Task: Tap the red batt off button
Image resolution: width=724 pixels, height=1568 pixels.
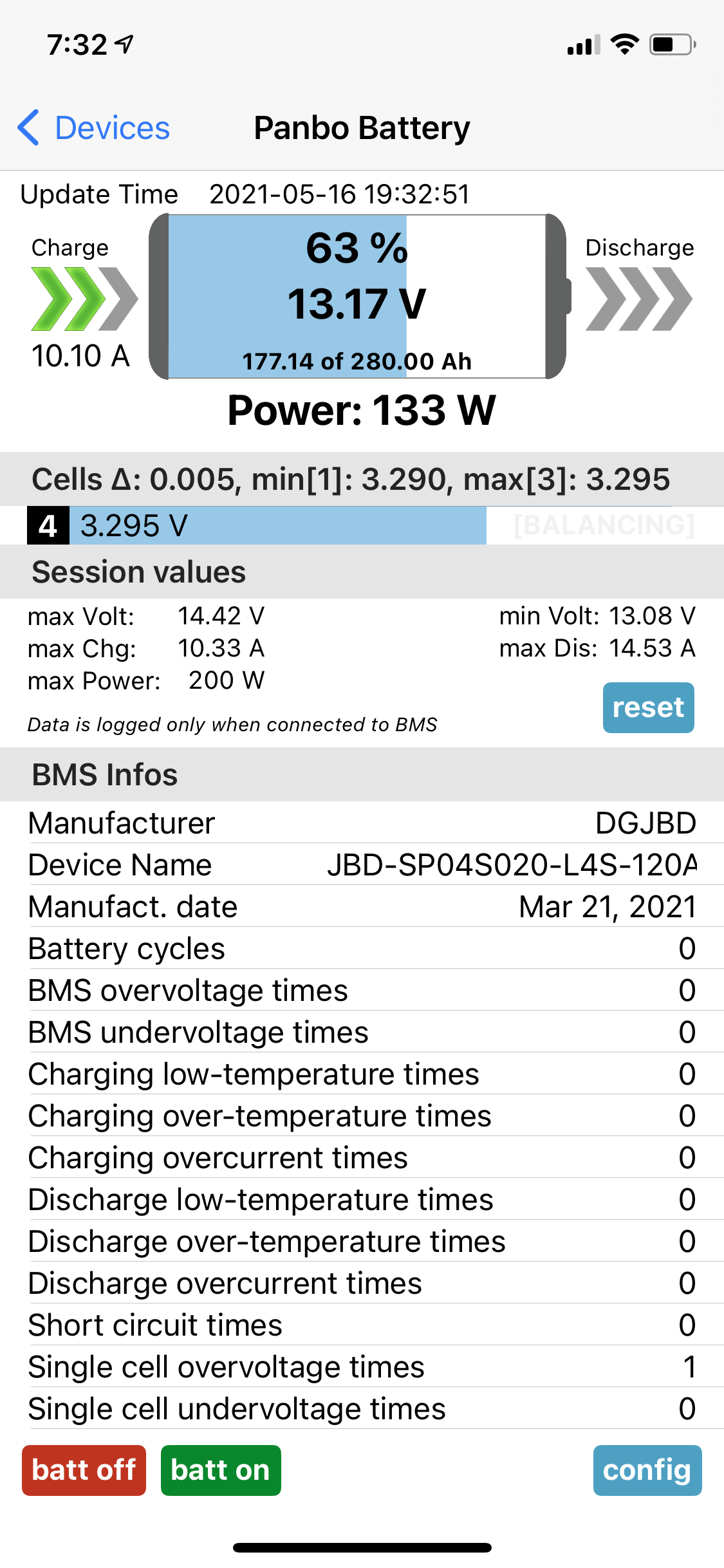Action: [x=84, y=1470]
